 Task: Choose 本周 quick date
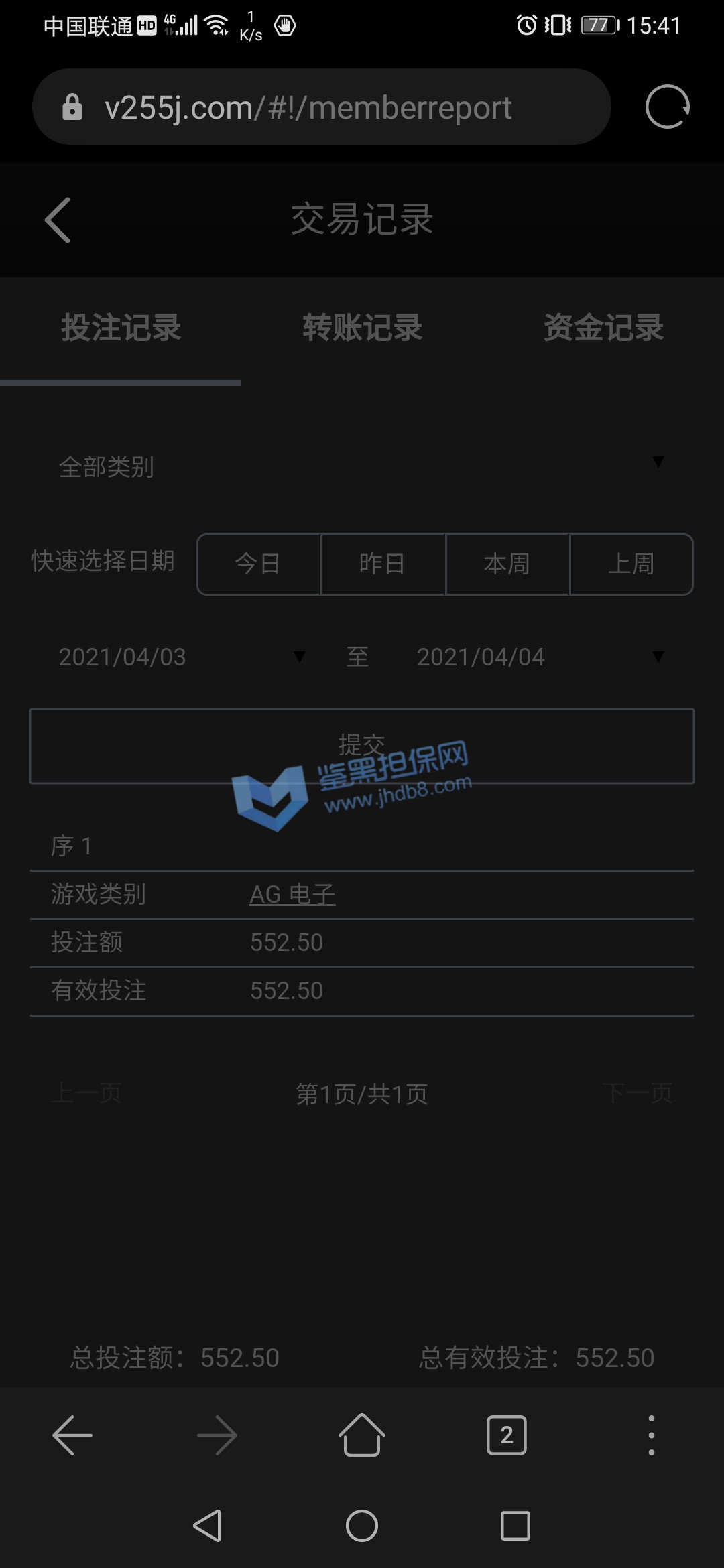(507, 564)
